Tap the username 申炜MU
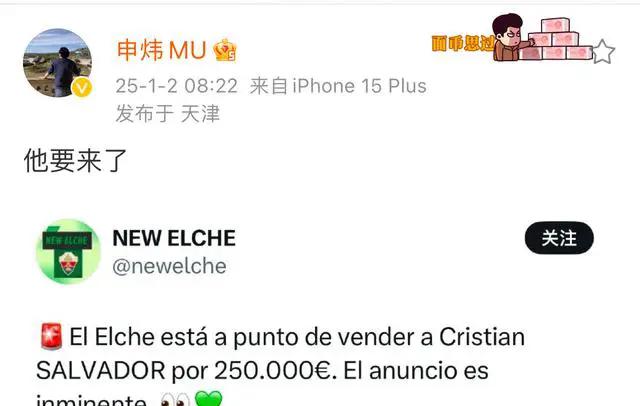 (162, 50)
